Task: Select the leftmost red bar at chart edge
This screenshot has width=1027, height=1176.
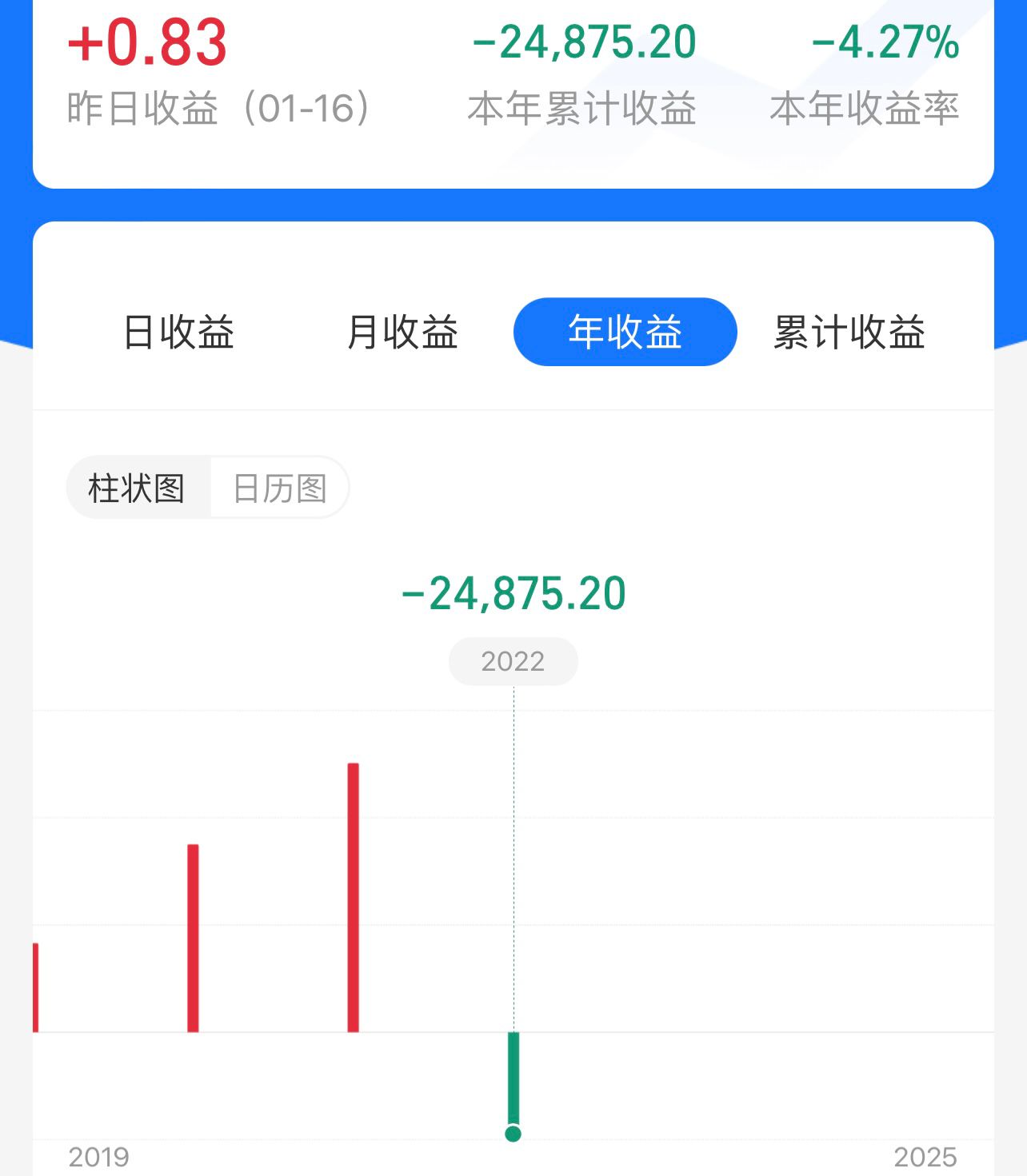Action: pyautogui.click(x=34, y=987)
